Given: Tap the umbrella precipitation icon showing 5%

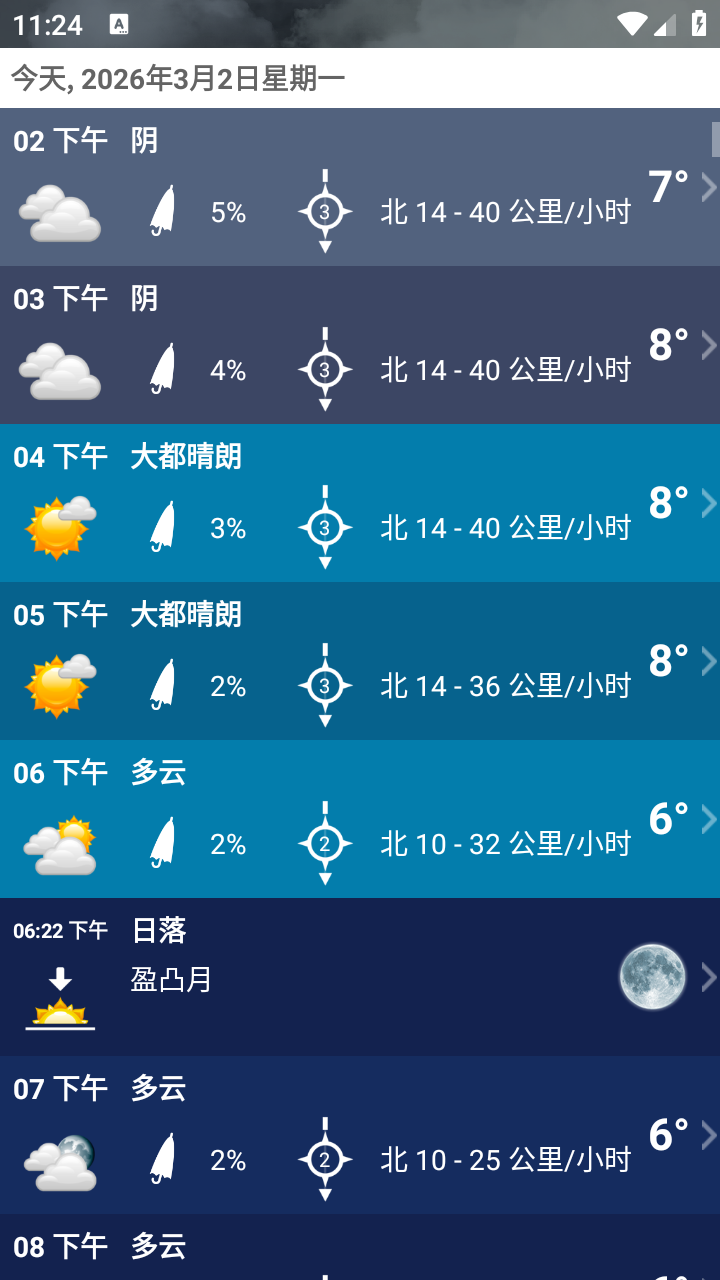Looking at the screenshot, I should click(x=160, y=211).
